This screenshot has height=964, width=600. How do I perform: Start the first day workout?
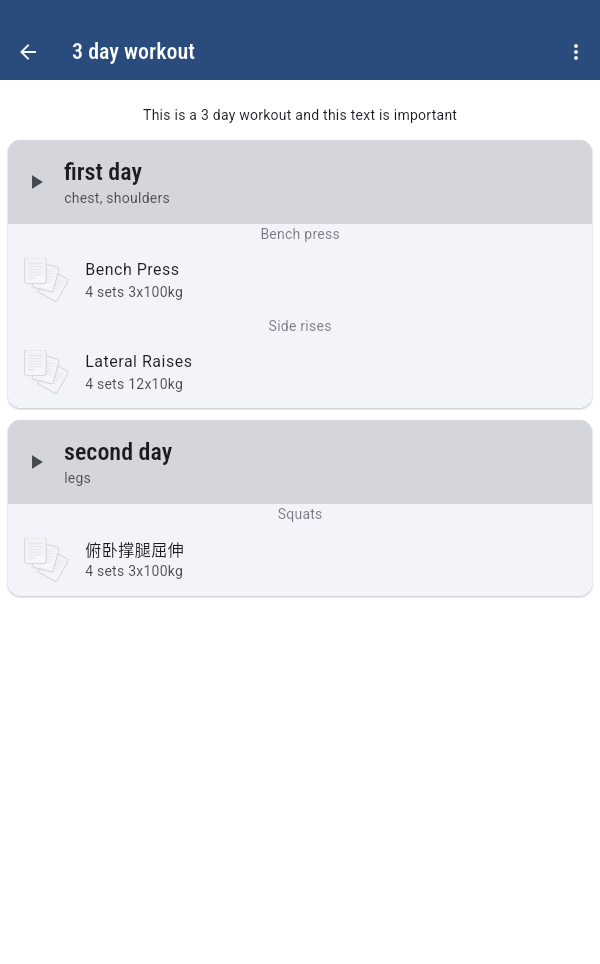coord(37,182)
